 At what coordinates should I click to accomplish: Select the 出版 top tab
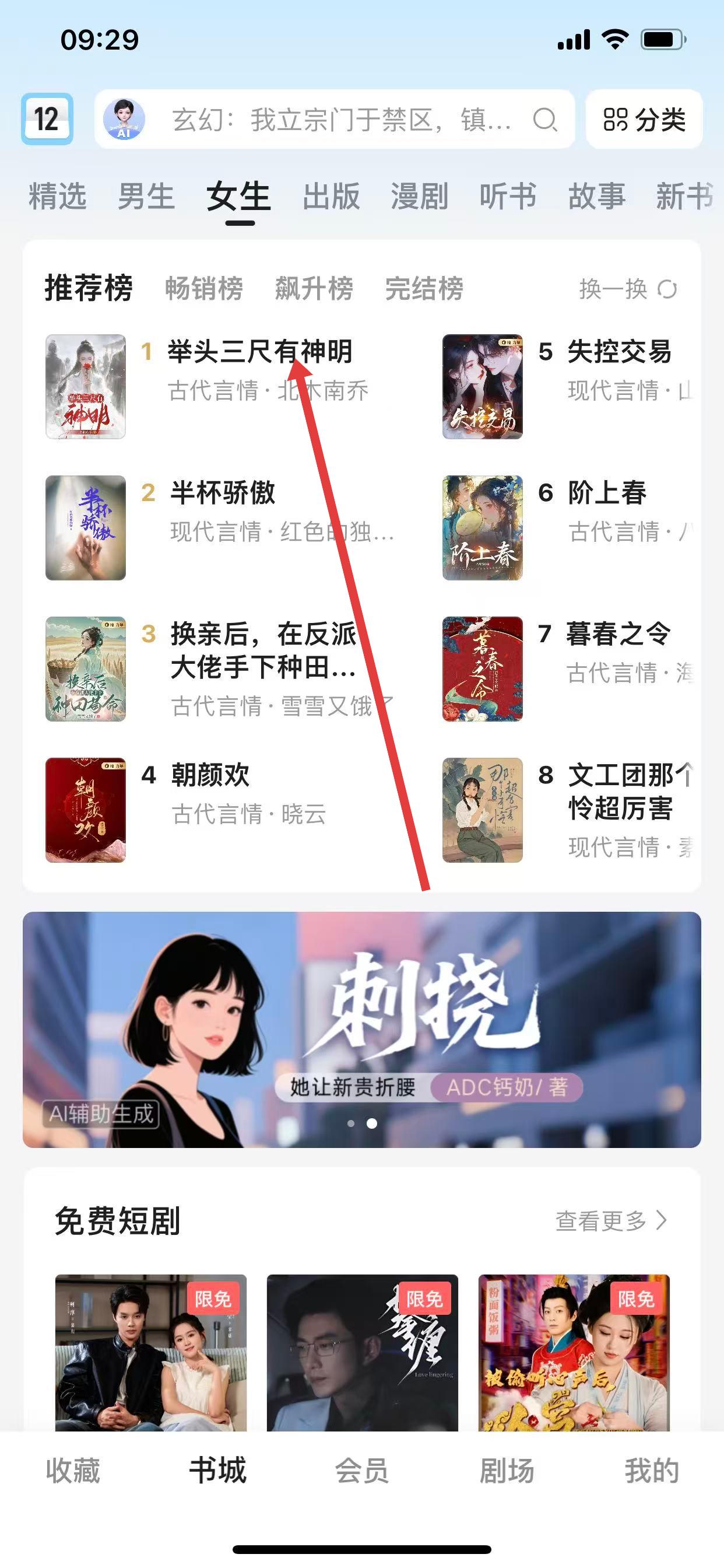click(x=331, y=197)
